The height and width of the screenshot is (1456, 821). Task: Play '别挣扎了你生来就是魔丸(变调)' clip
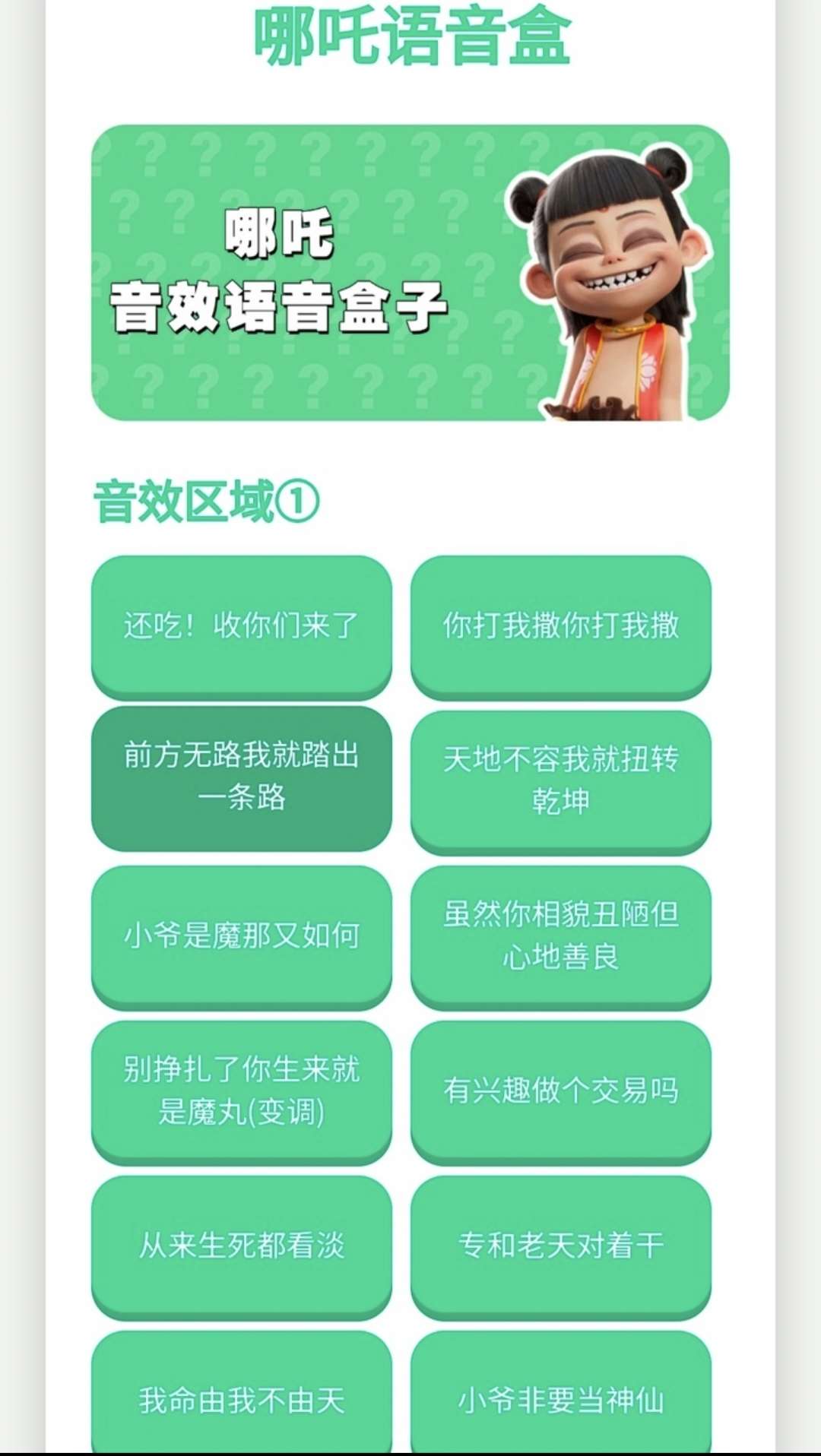pos(241,1090)
